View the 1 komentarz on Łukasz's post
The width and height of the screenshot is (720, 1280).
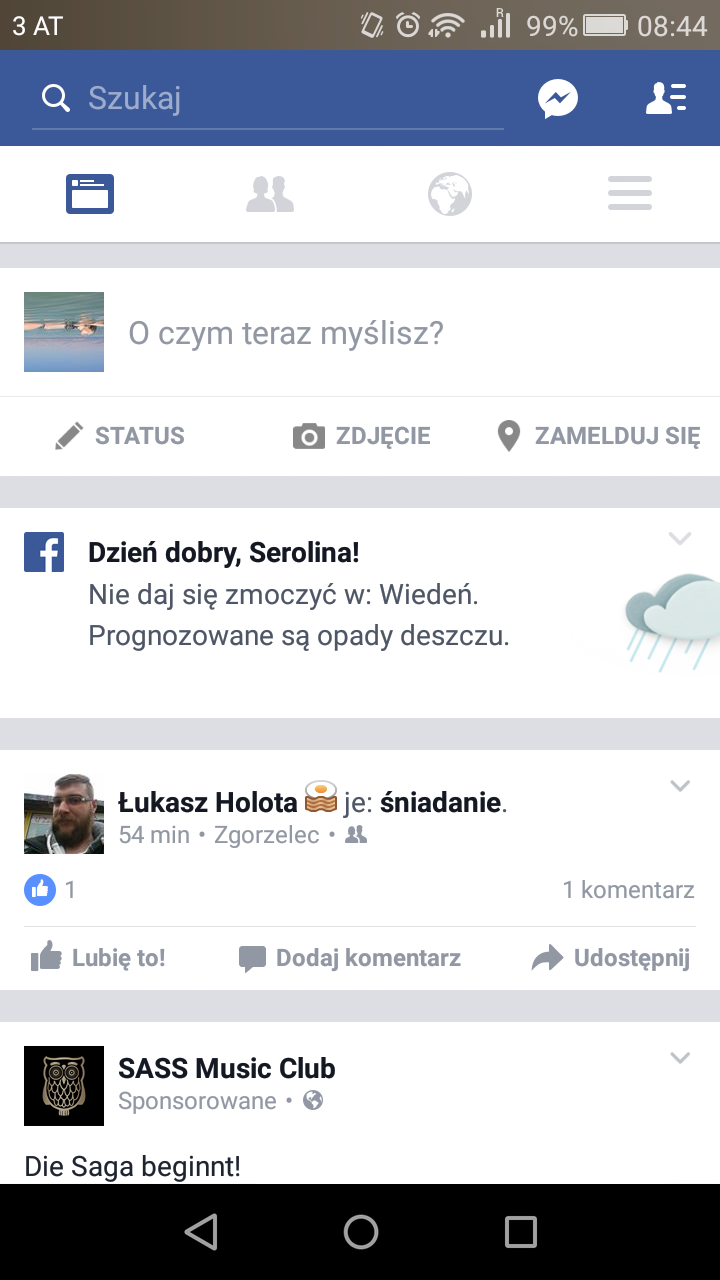pos(628,890)
